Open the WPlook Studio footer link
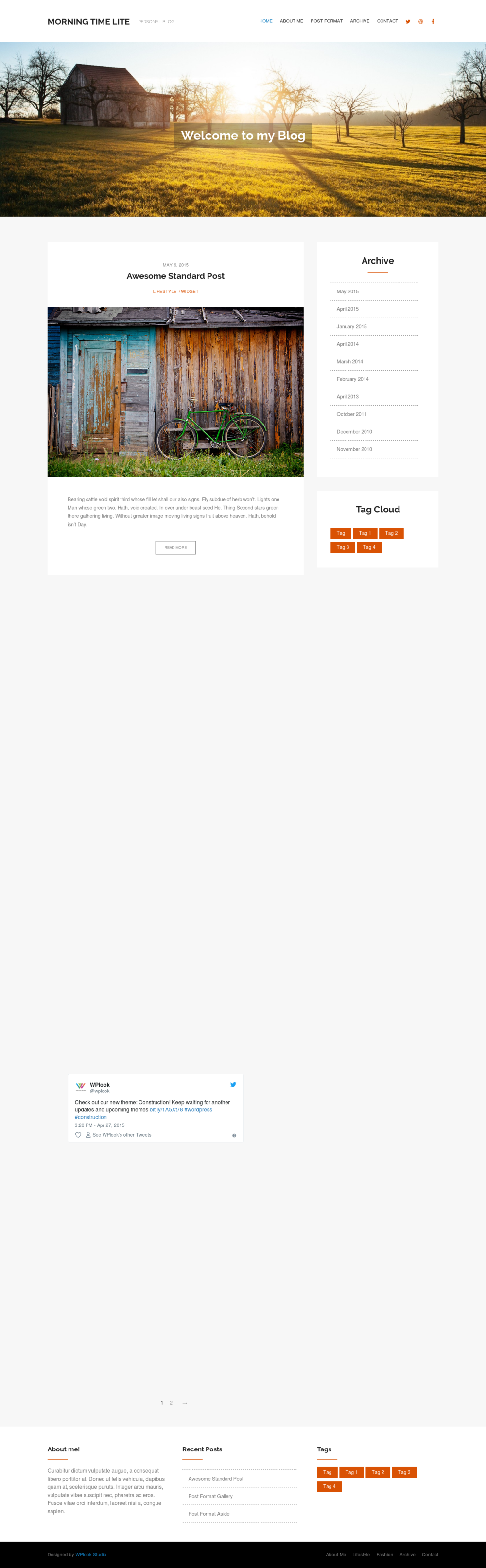 point(91,1554)
